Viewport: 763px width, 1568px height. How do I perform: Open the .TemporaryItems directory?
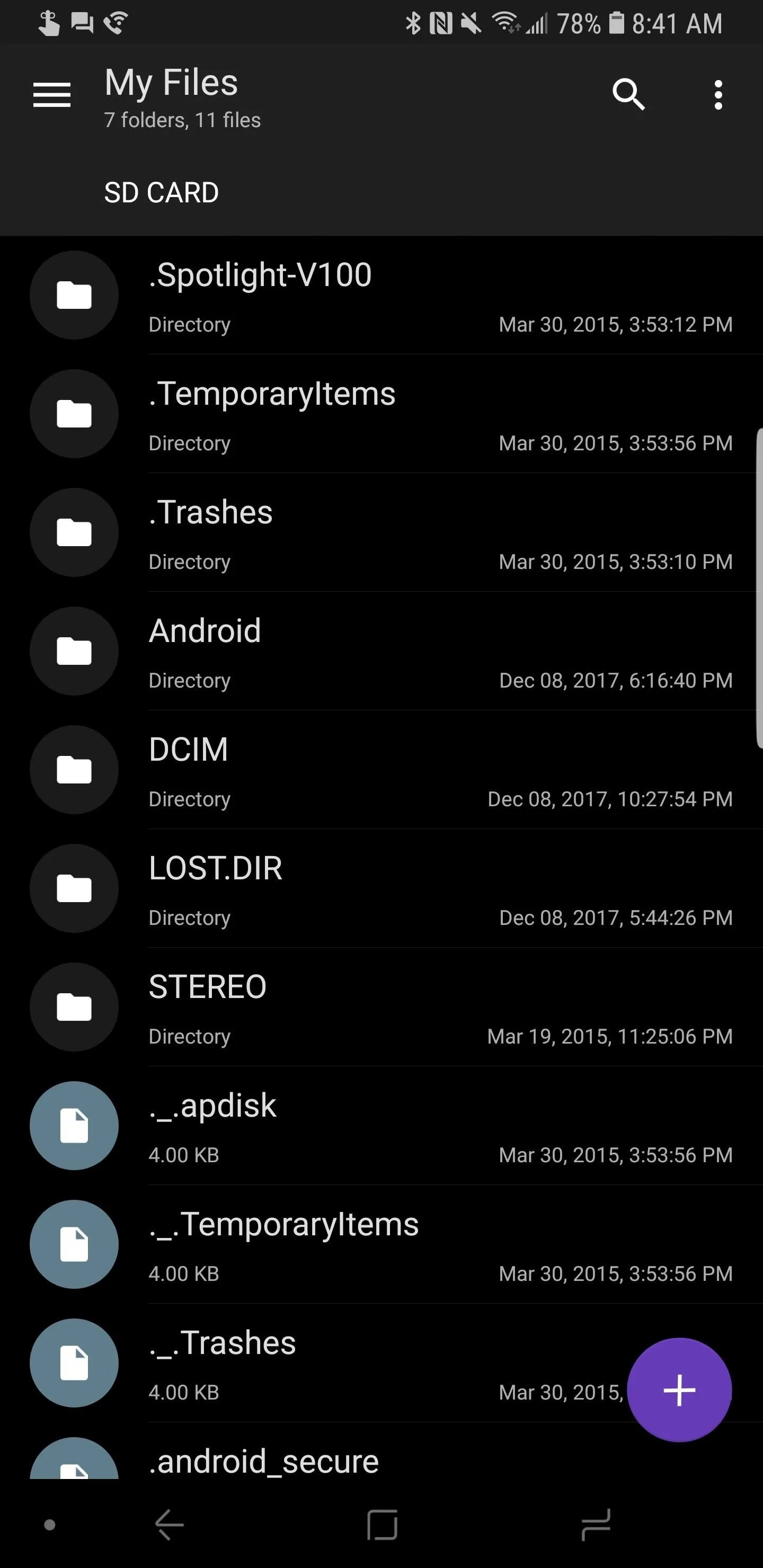[381, 414]
